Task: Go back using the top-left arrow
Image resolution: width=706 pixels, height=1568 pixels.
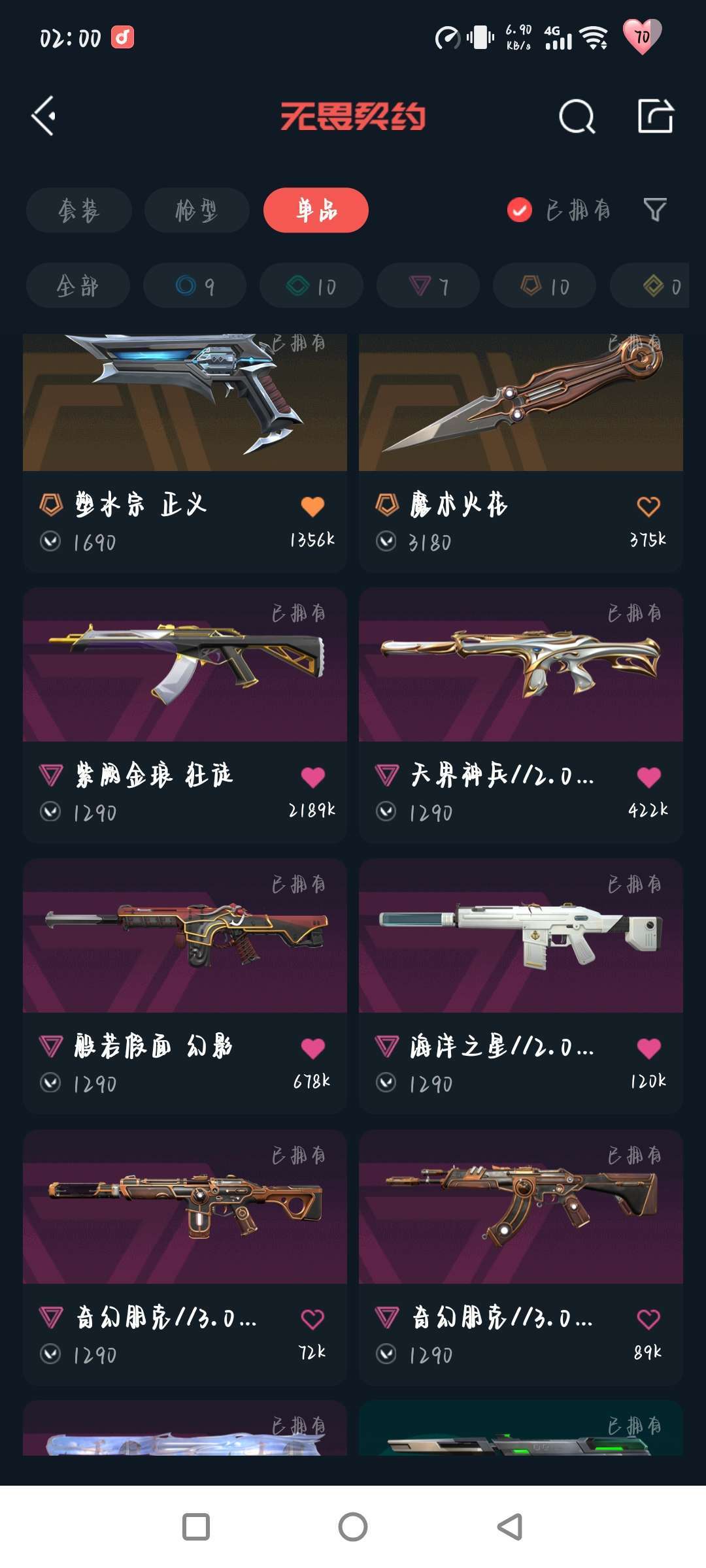Action: [x=44, y=116]
